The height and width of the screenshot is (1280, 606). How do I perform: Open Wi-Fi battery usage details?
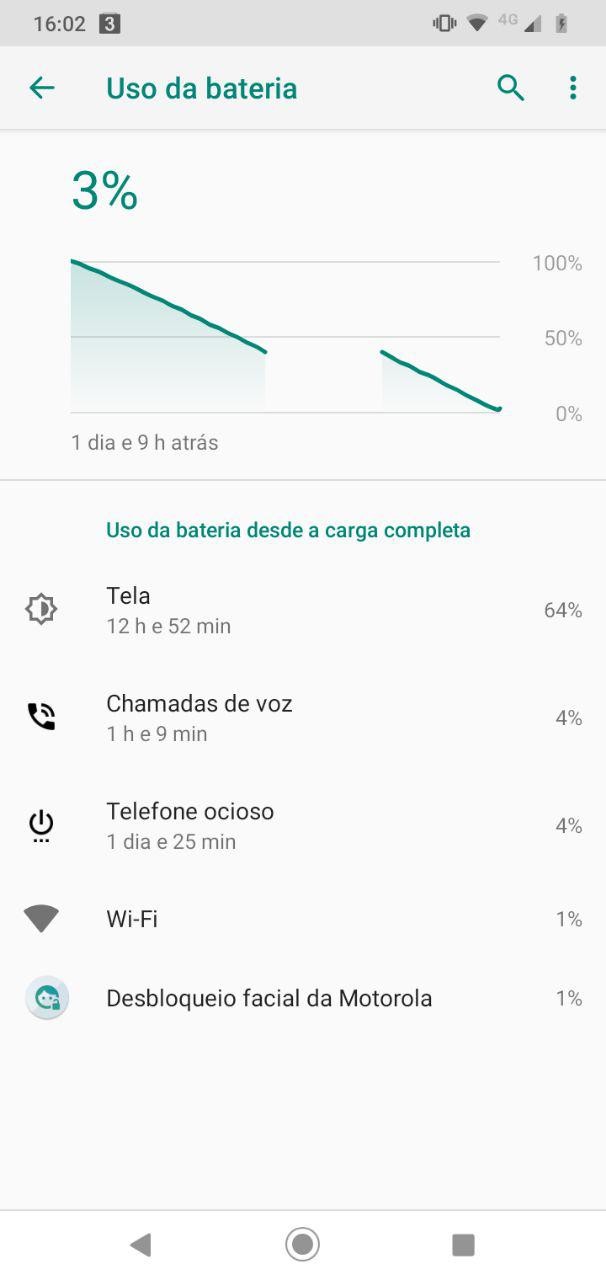(x=303, y=918)
